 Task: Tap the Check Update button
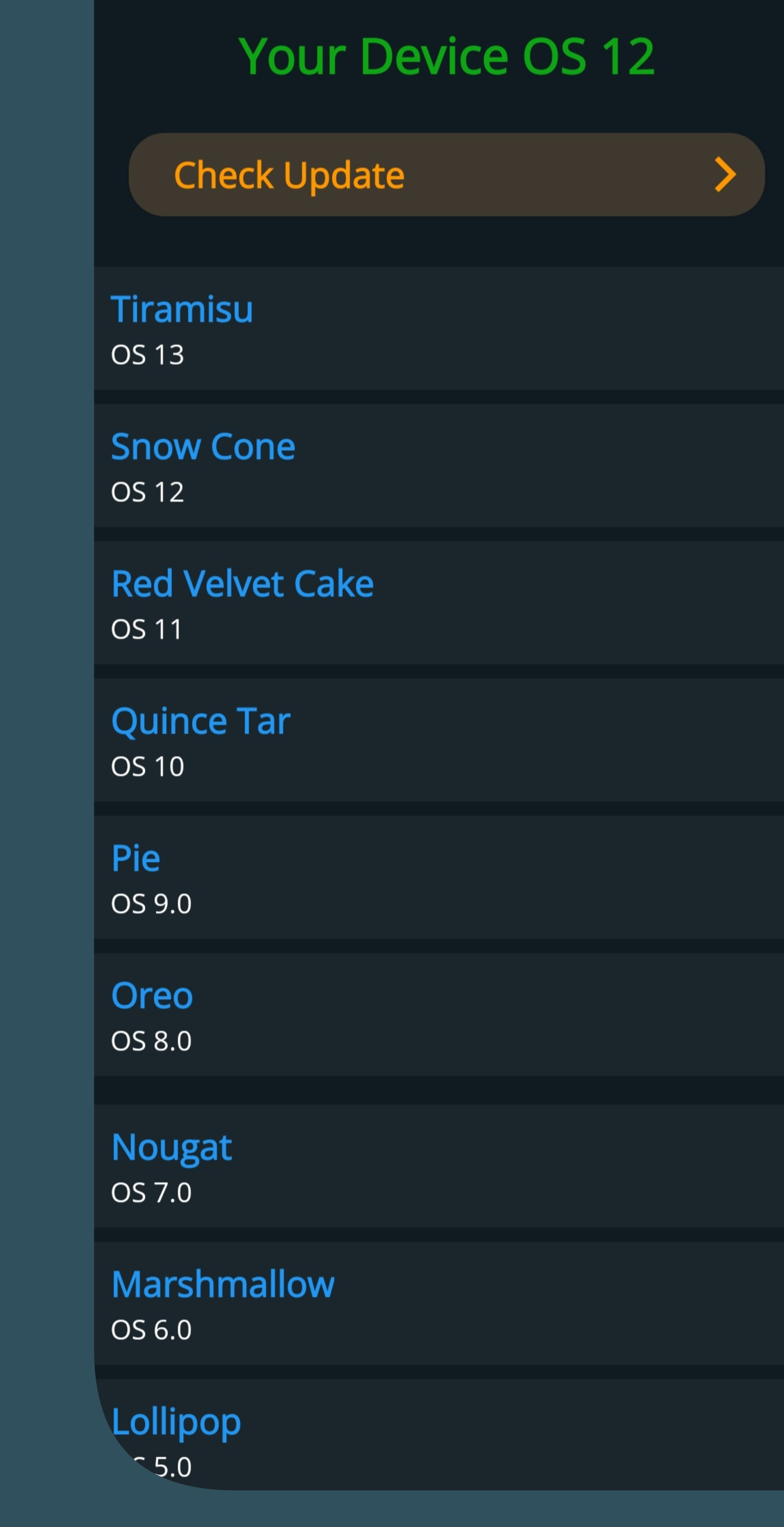(x=446, y=174)
